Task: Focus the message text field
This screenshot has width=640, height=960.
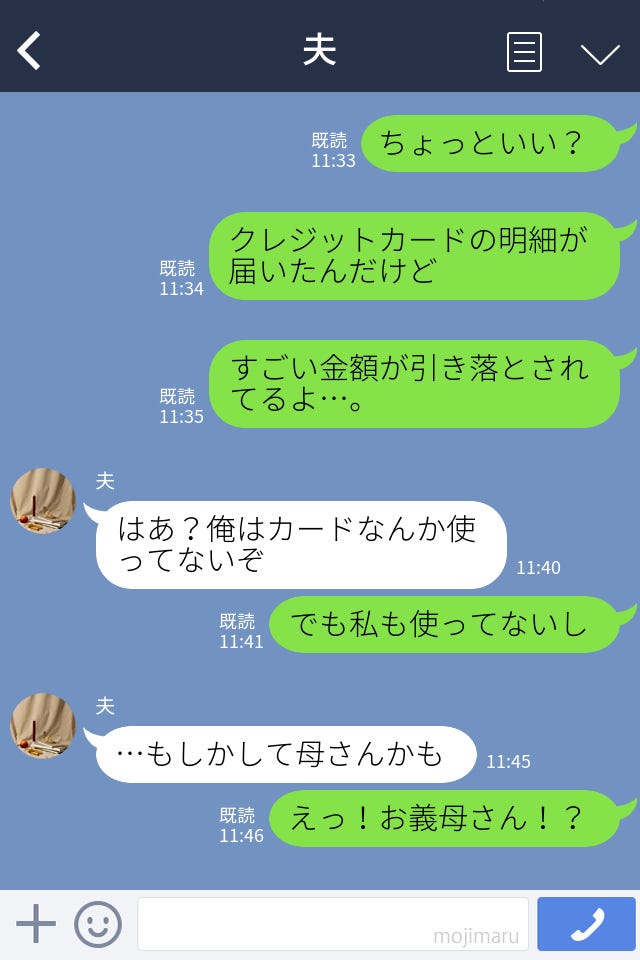Action: pyautogui.click(x=332, y=924)
